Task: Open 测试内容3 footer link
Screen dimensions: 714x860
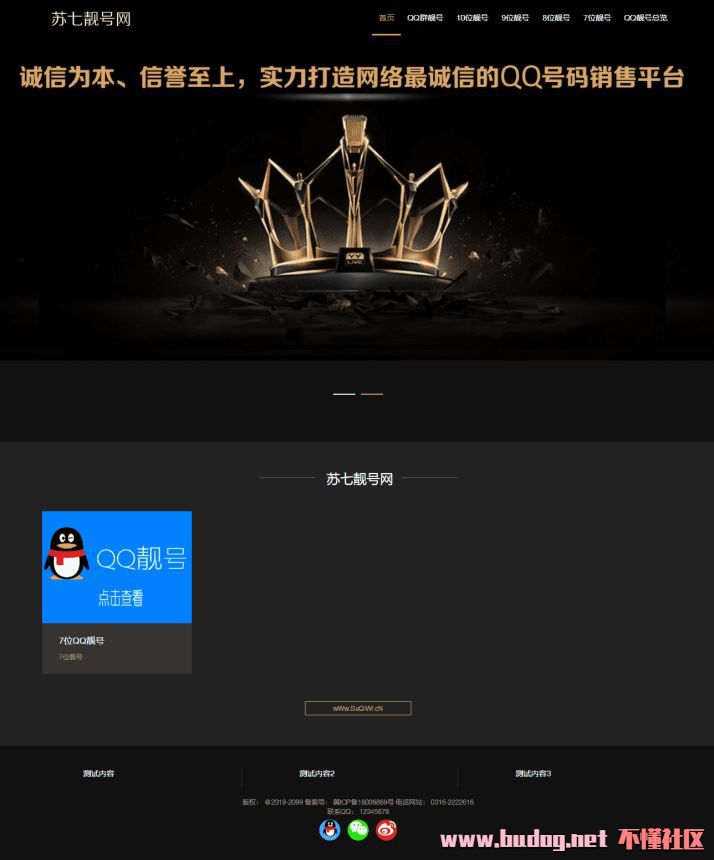Action: click(533, 774)
